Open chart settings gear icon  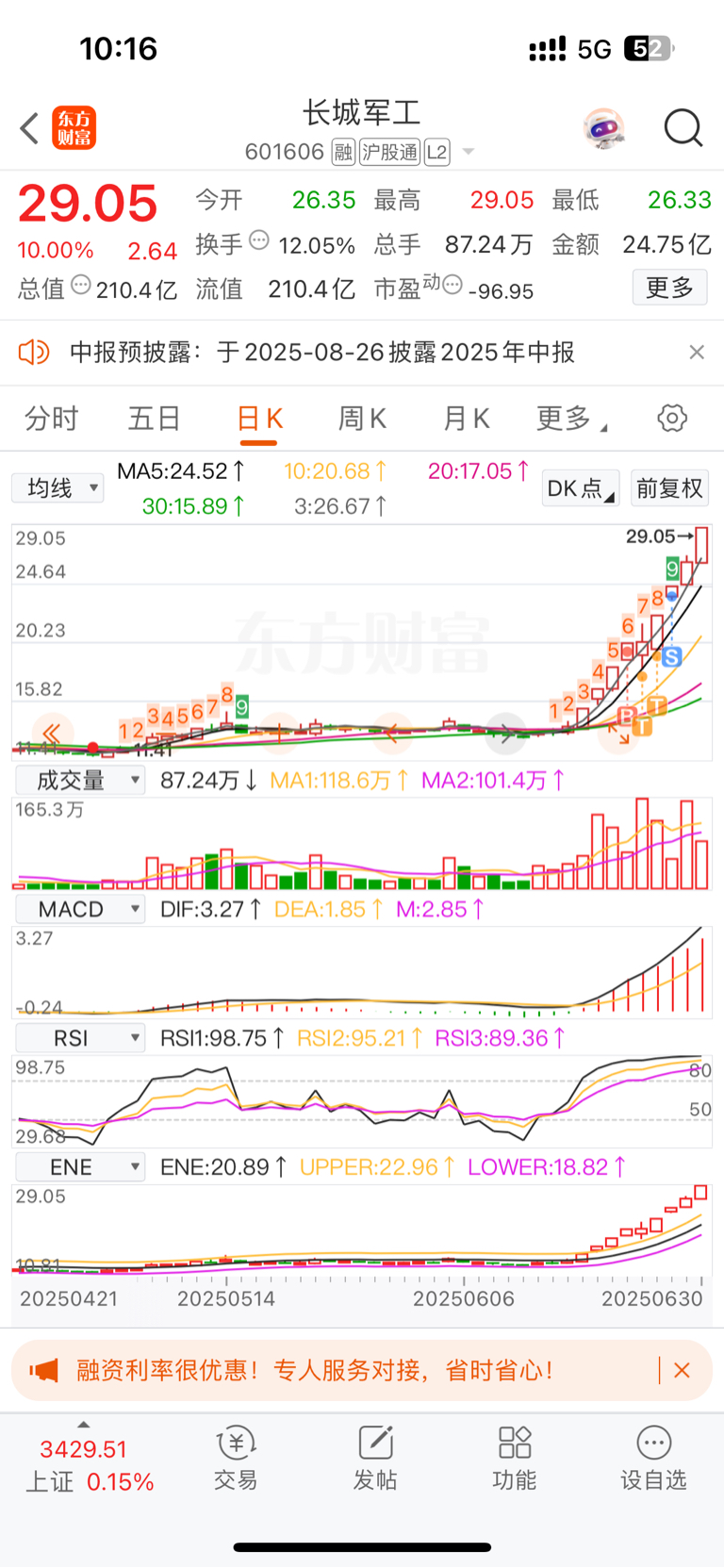coord(672,418)
